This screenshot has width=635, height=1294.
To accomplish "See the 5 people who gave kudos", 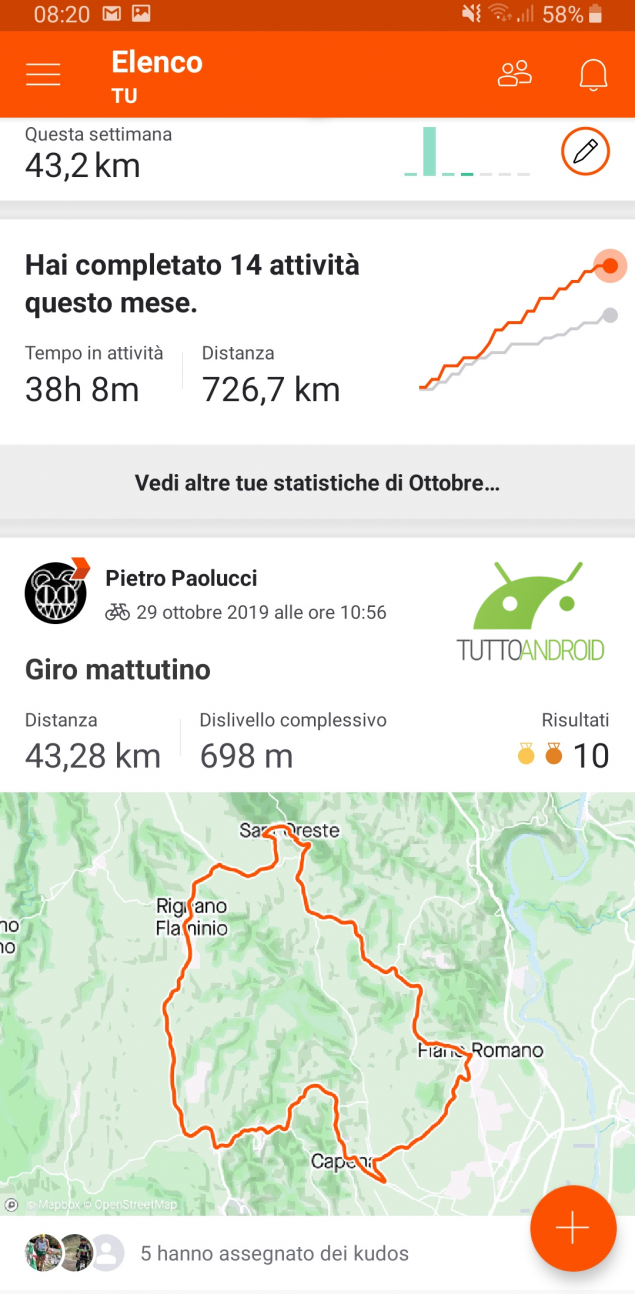I will click(274, 1253).
